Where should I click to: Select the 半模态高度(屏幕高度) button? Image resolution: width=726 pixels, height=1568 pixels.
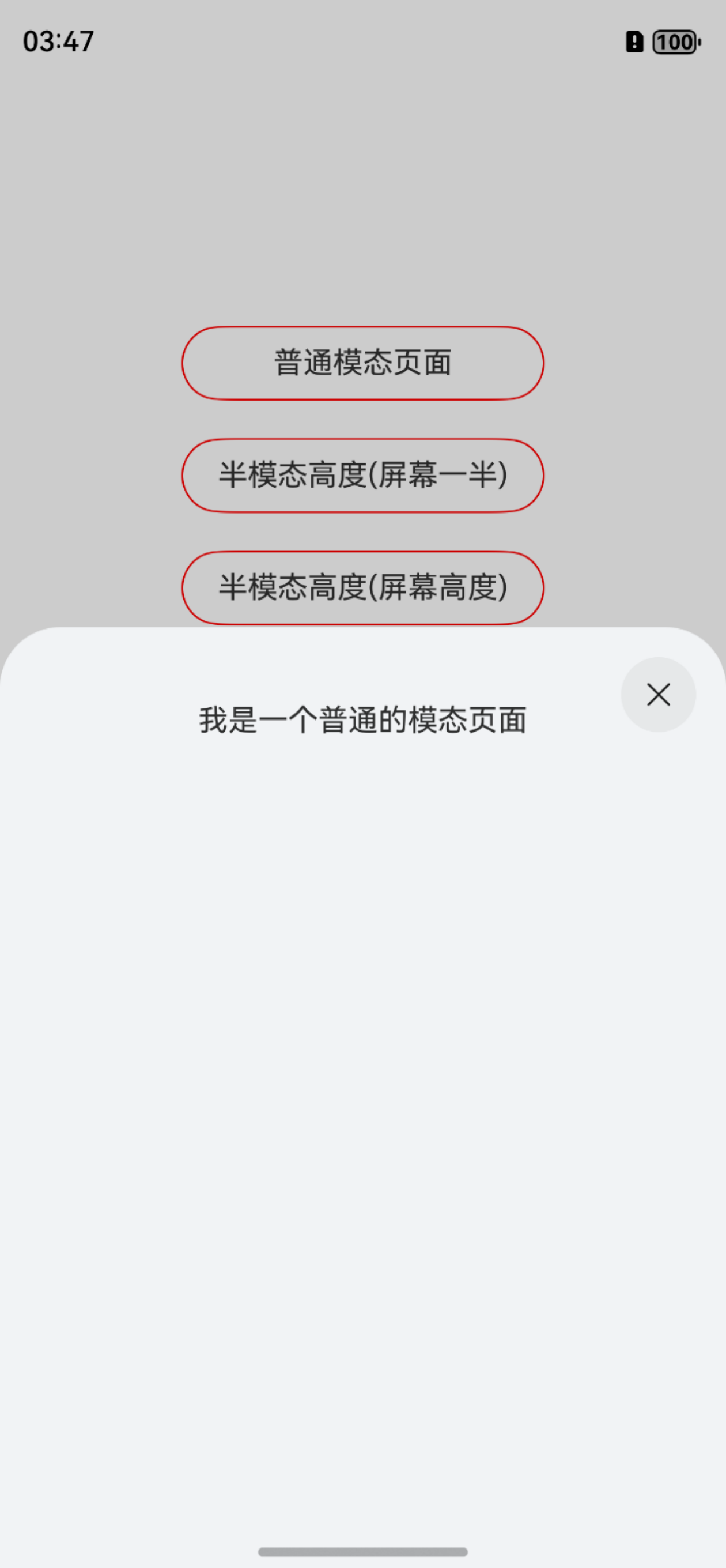pos(362,588)
